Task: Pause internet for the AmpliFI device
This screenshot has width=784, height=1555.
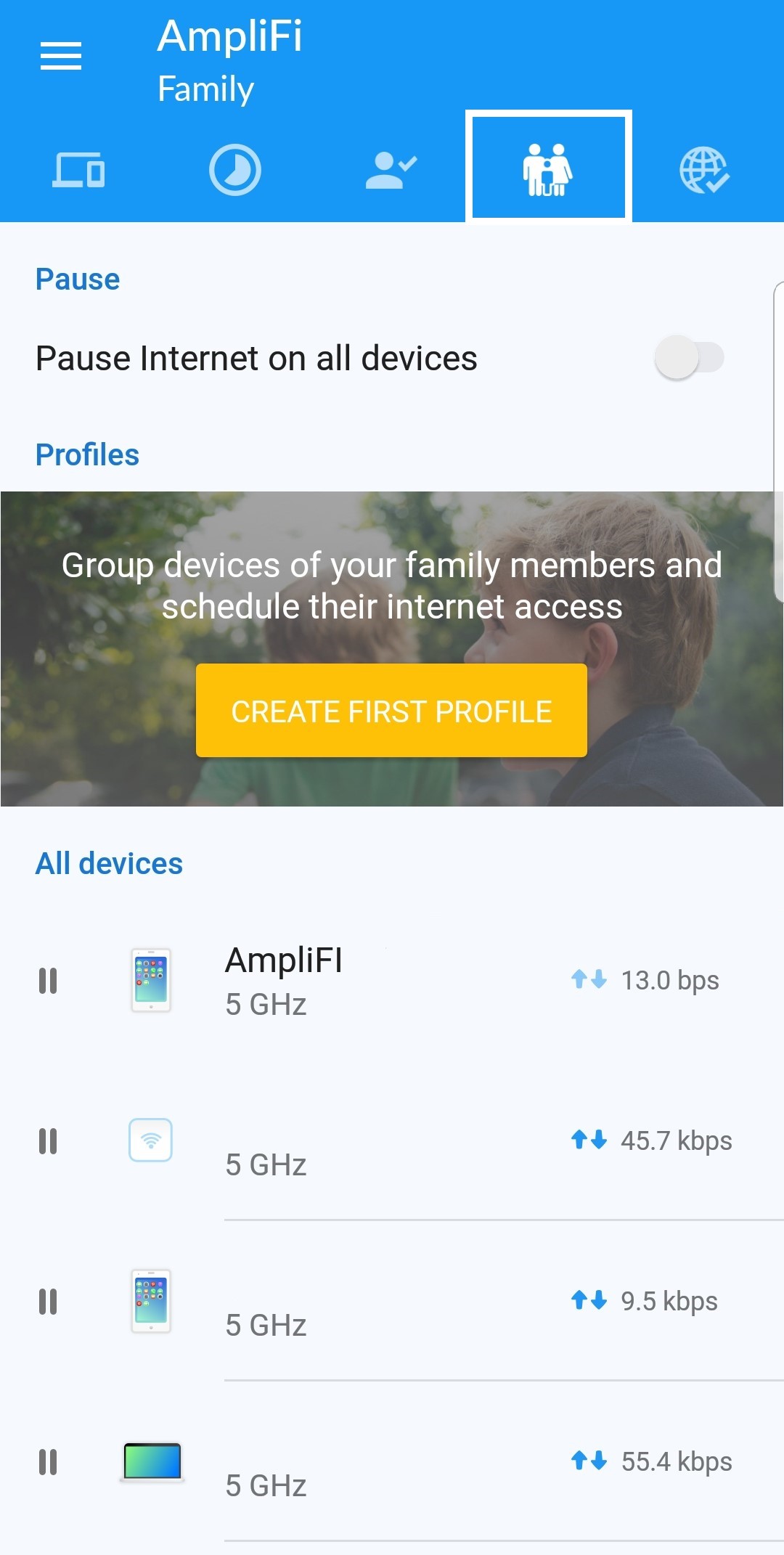Action: click(x=48, y=981)
